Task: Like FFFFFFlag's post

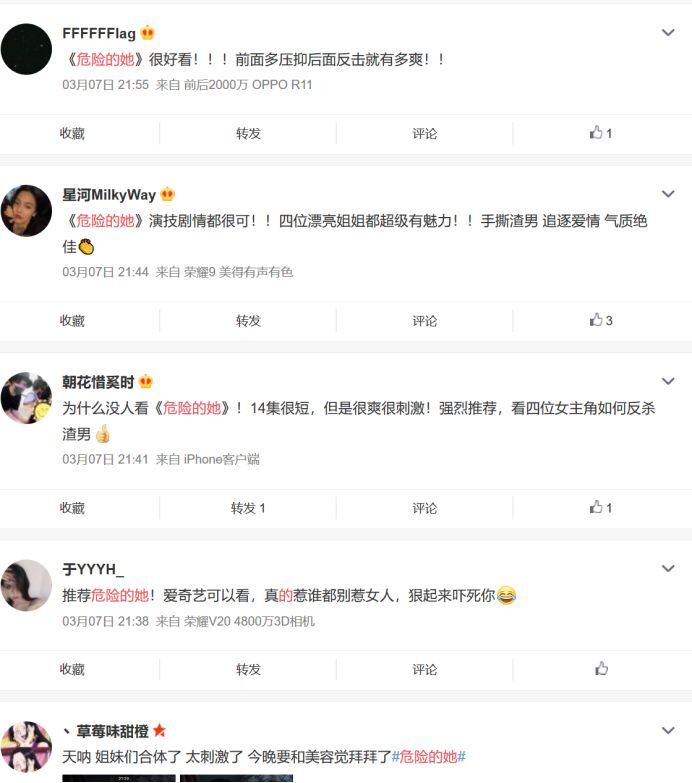Action: point(601,133)
